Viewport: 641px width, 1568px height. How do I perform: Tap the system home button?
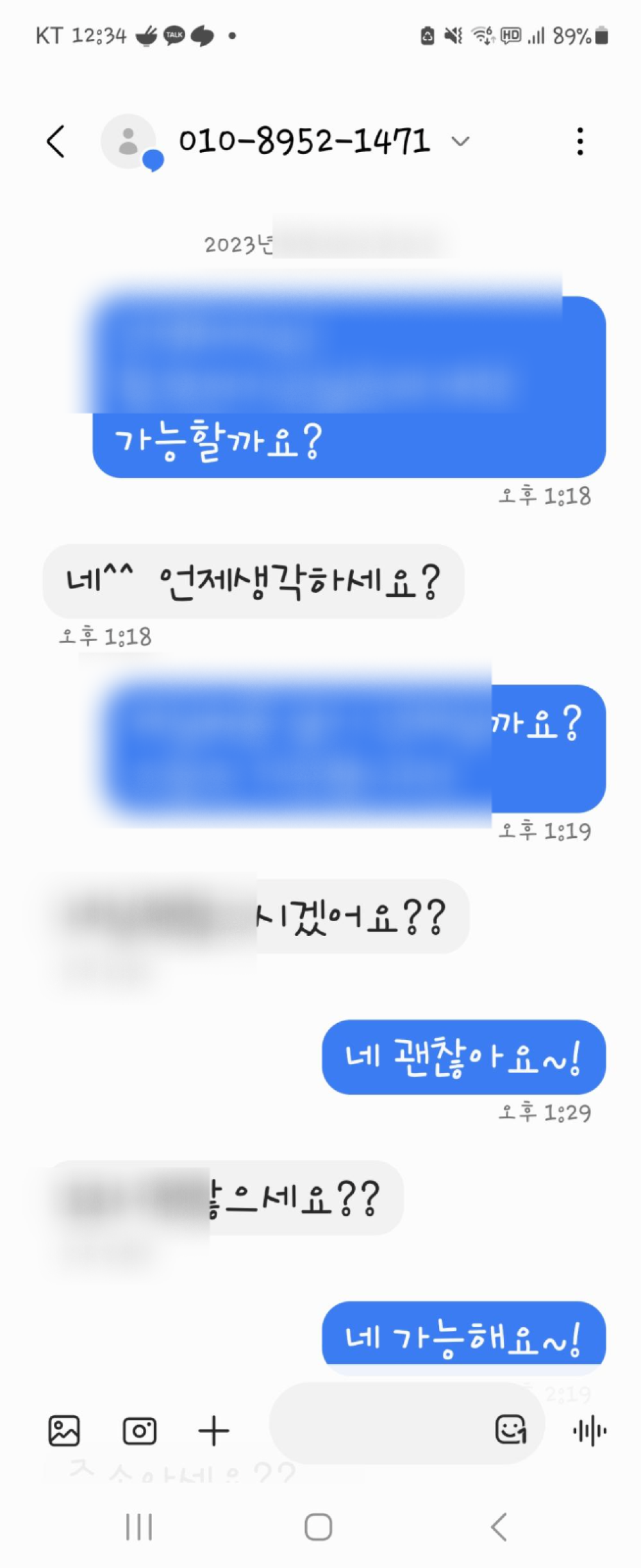point(318,1528)
